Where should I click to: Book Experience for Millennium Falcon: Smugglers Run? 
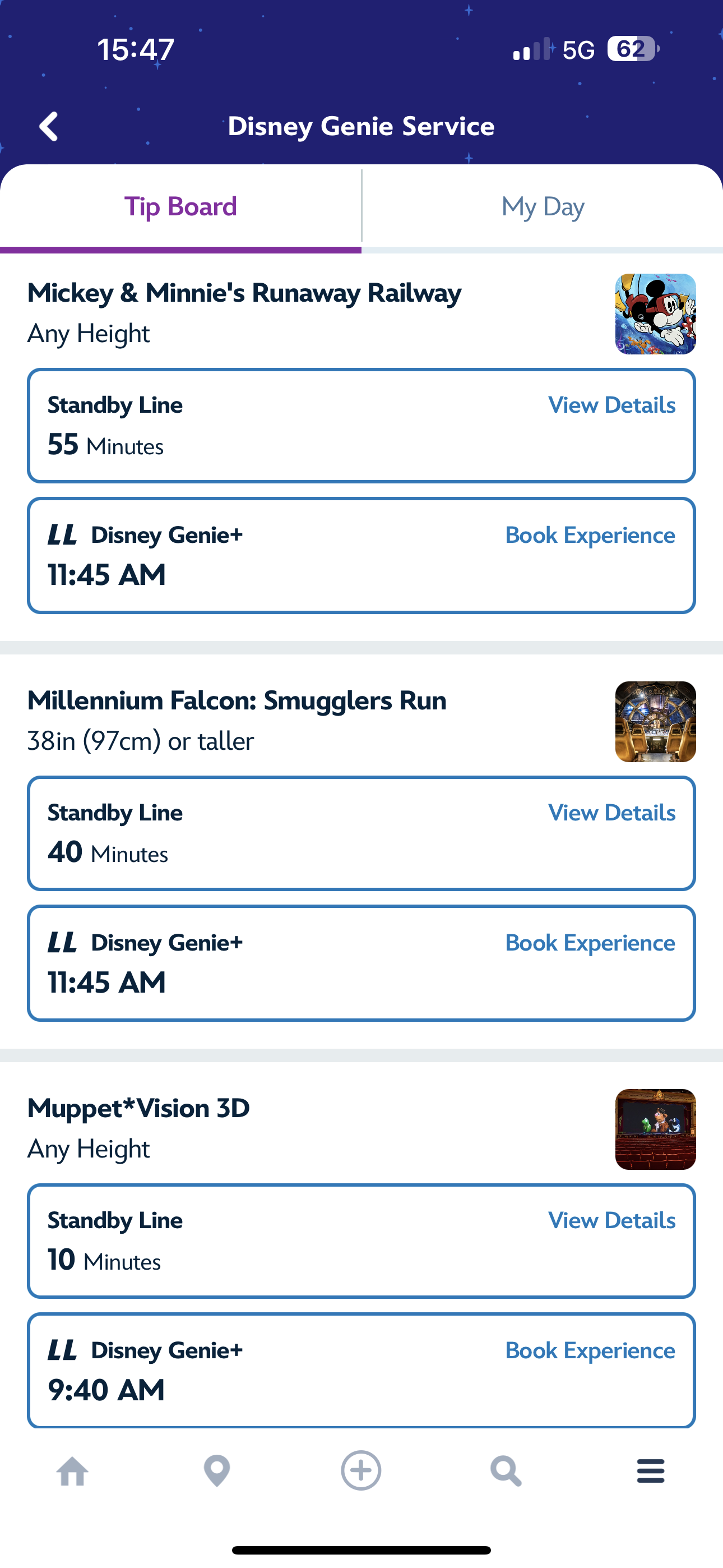click(589, 942)
